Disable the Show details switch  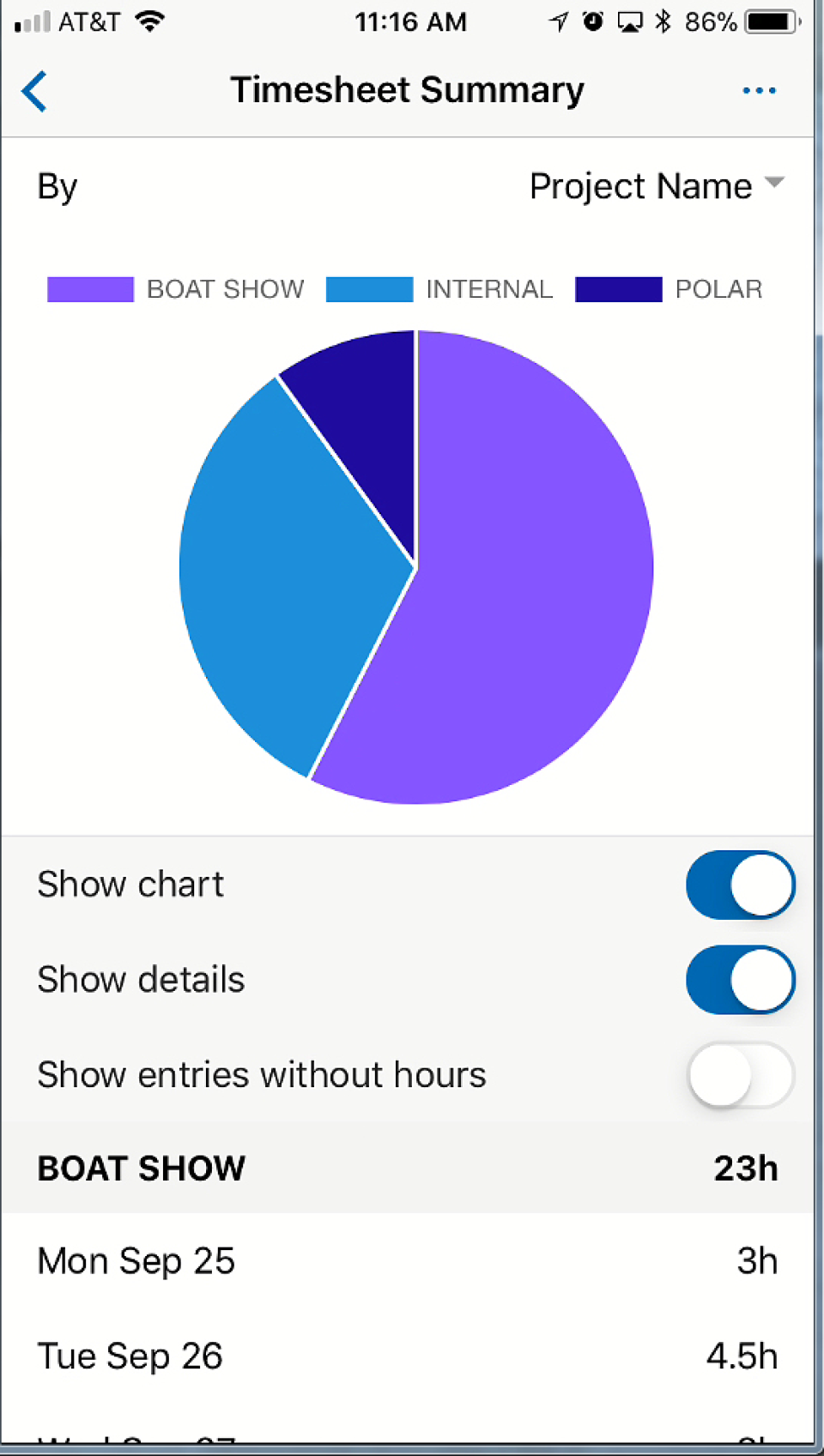(740, 980)
